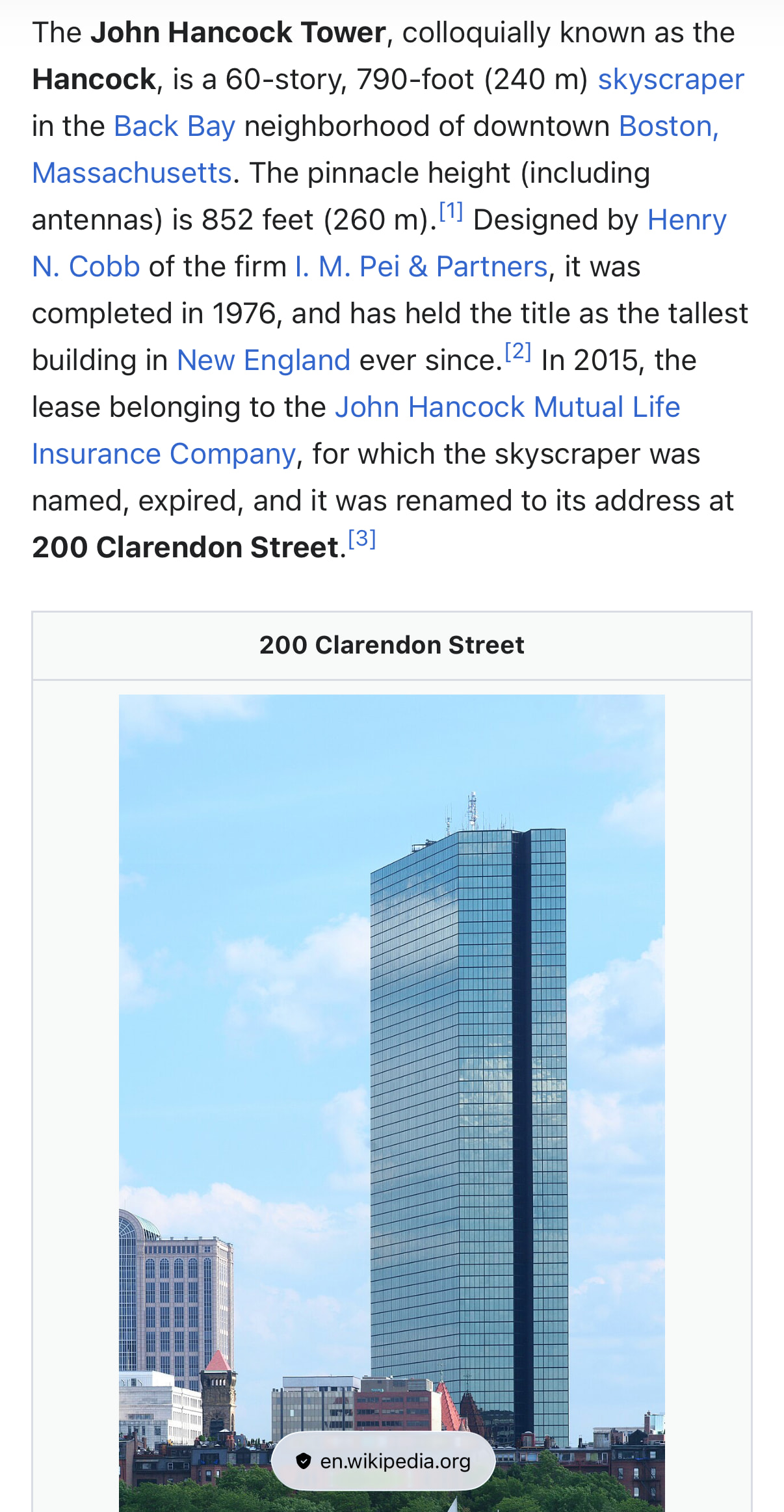
Task: Open John Hancock Mutual Life Insurance Company link
Action: tap(507, 408)
